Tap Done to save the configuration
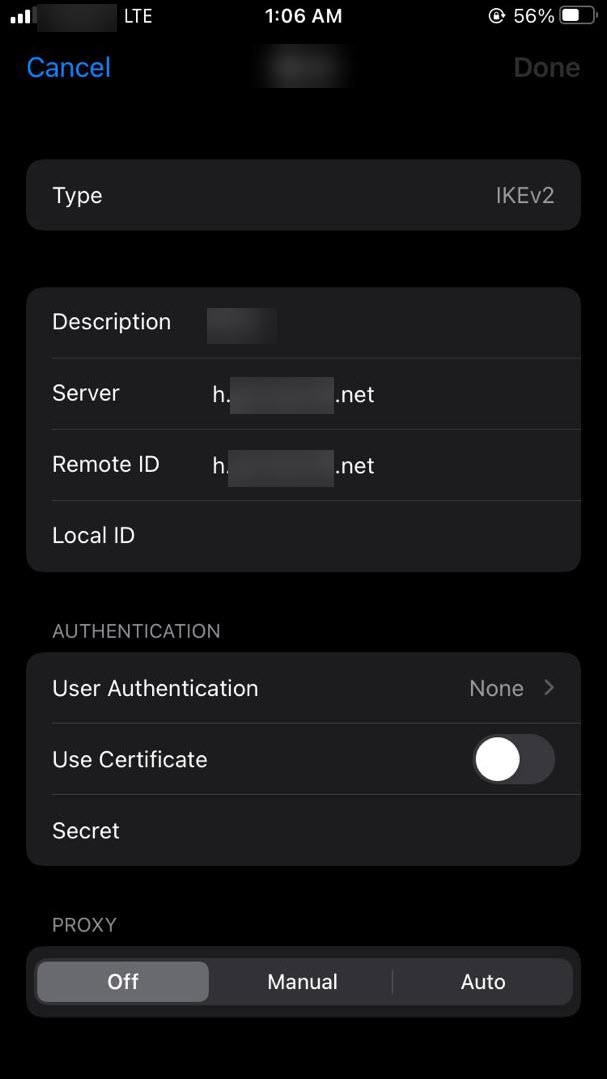The height and width of the screenshot is (1079, 607). (546, 67)
